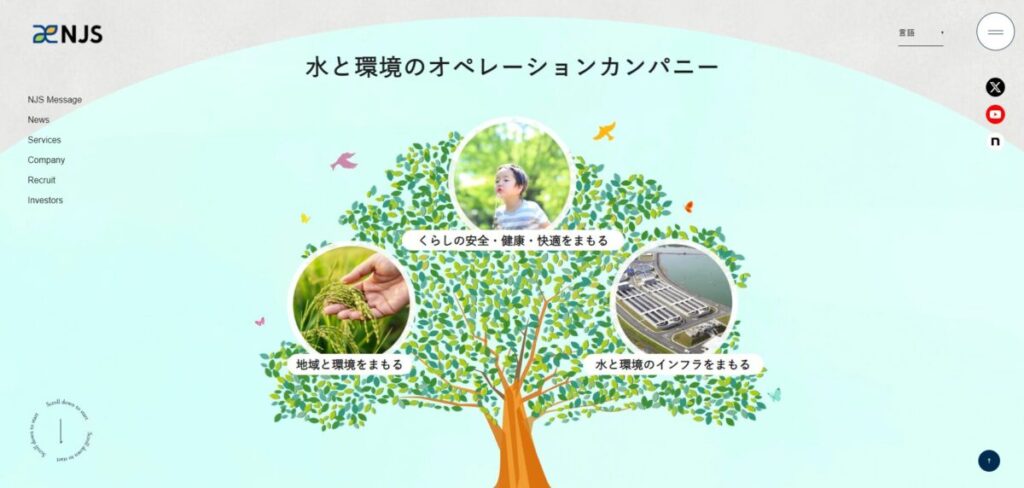Image resolution: width=1024 pixels, height=488 pixels.
Task: Open the News link
Action: click(38, 120)
